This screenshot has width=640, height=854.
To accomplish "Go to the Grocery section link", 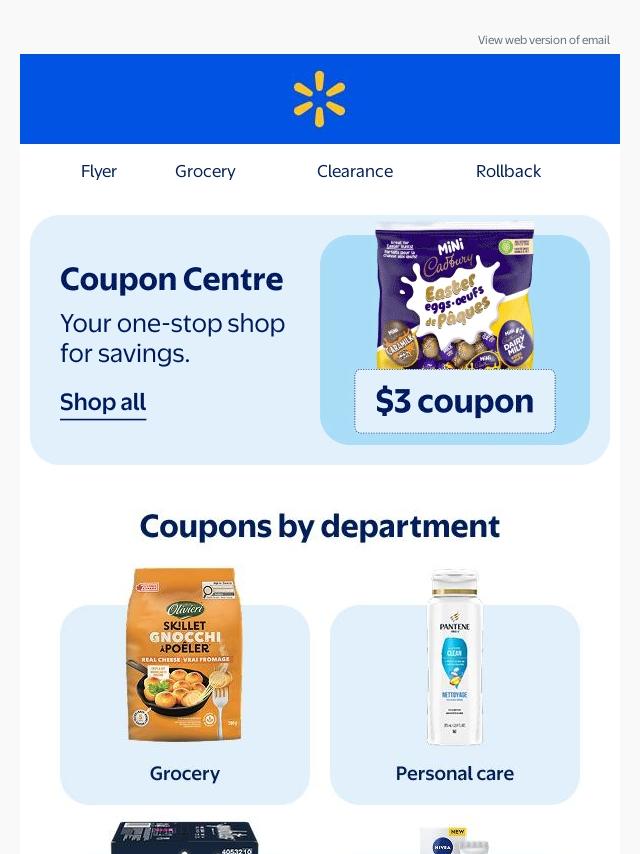I will (205, 171).
